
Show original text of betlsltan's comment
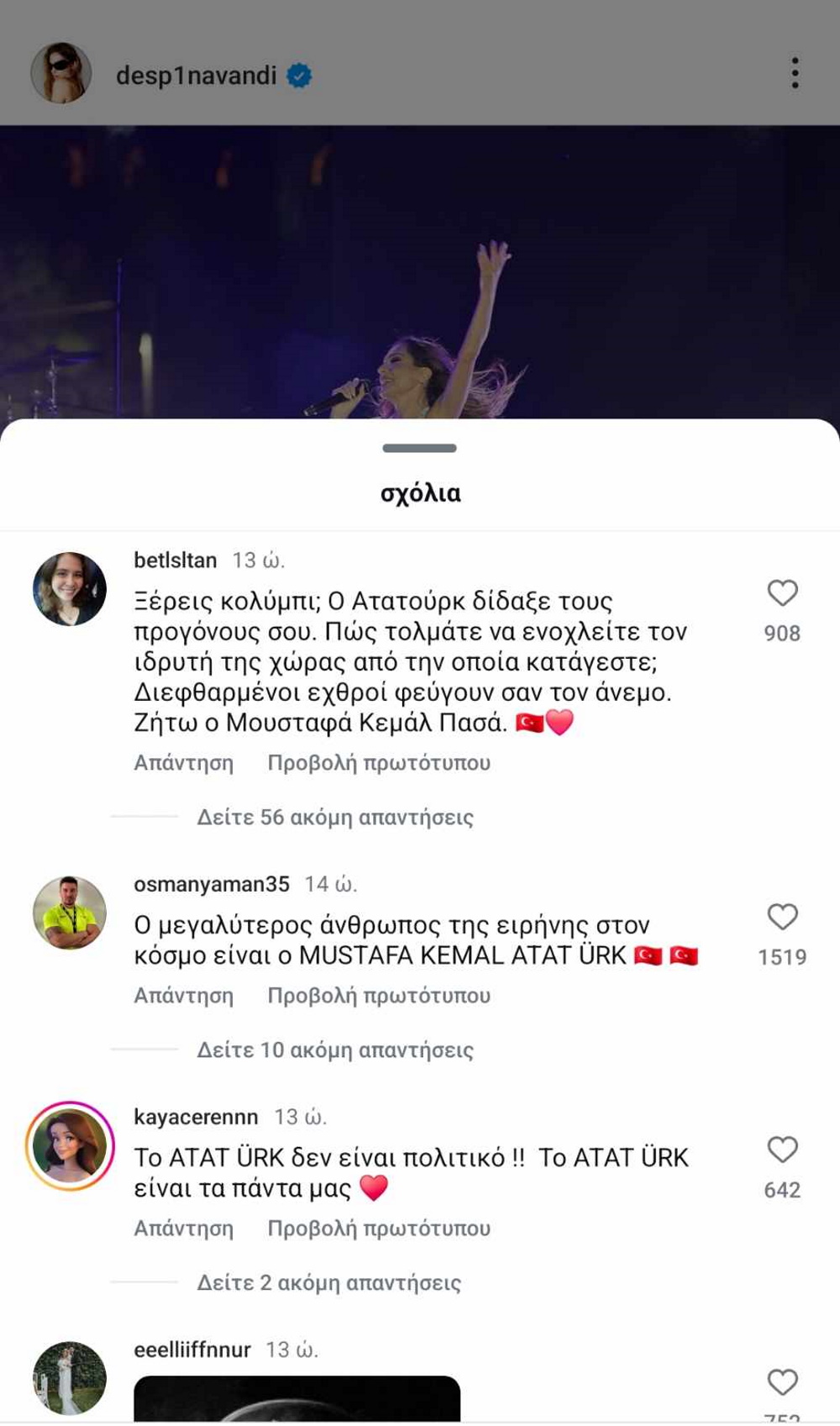379,763
